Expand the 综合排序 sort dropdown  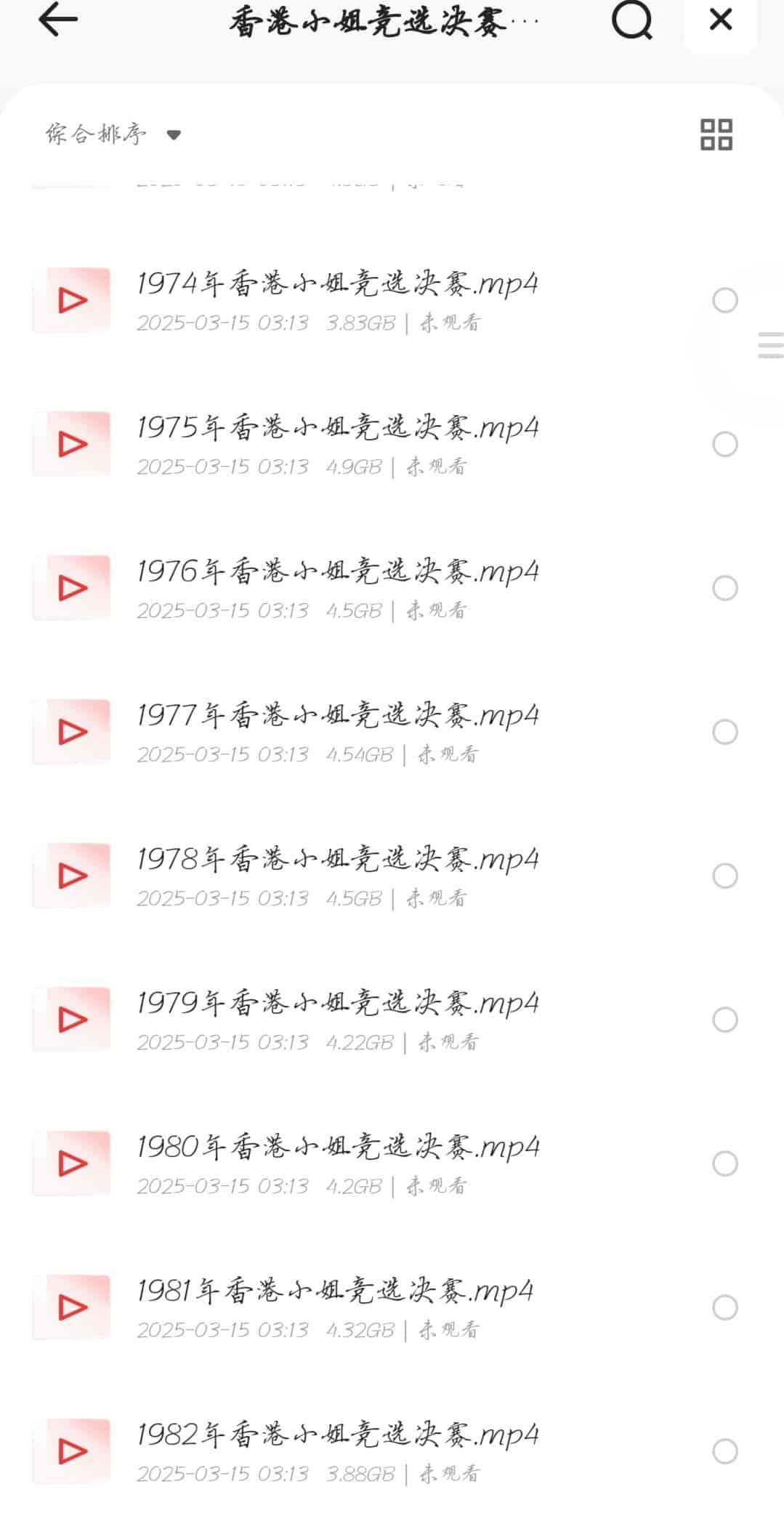tap(113, 134)
